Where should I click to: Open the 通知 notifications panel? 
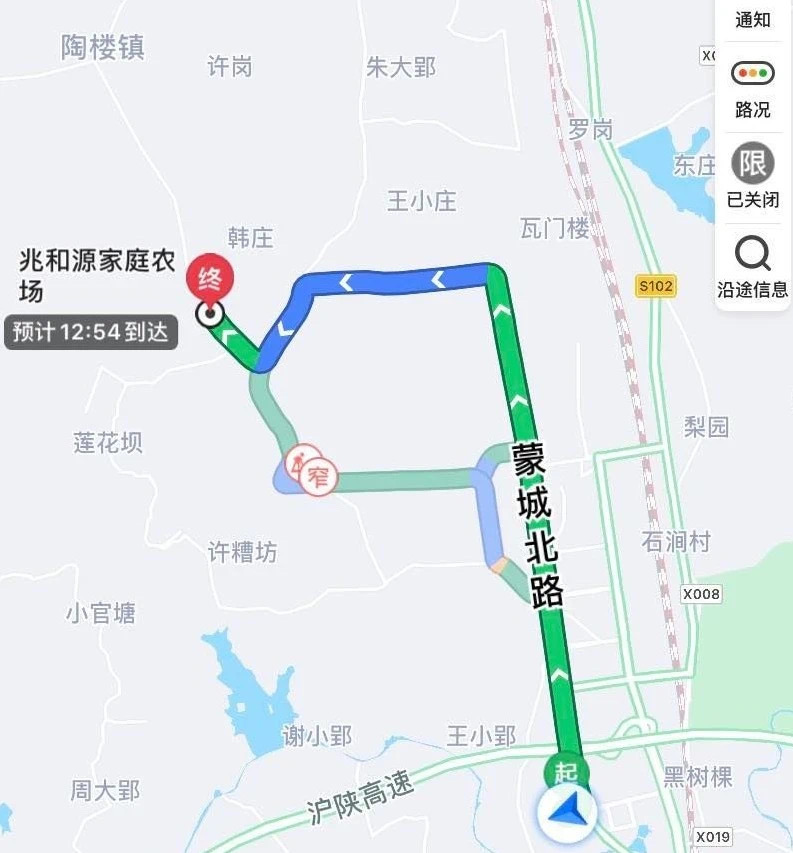(752, 18)
